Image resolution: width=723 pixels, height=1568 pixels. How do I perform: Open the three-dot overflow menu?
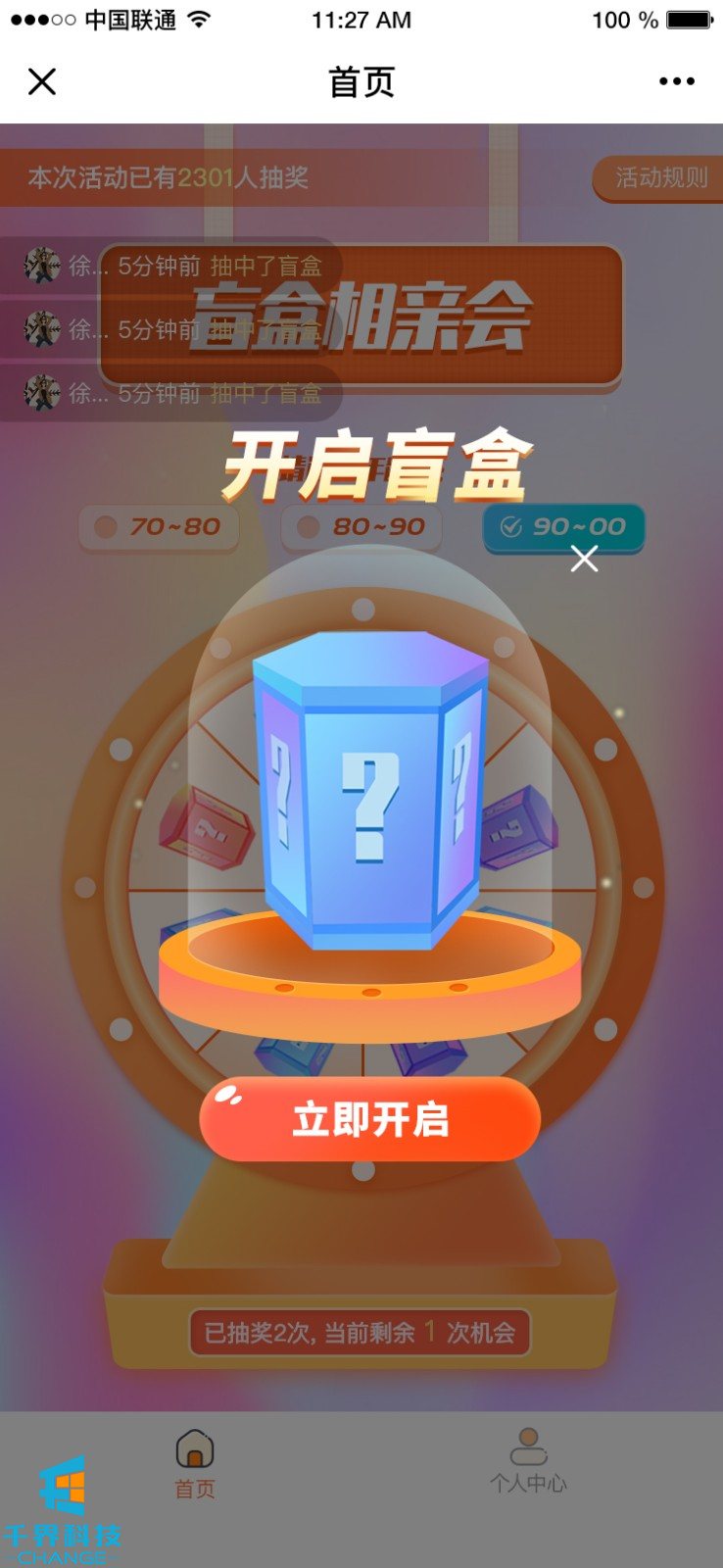click(x=676, y=81)
